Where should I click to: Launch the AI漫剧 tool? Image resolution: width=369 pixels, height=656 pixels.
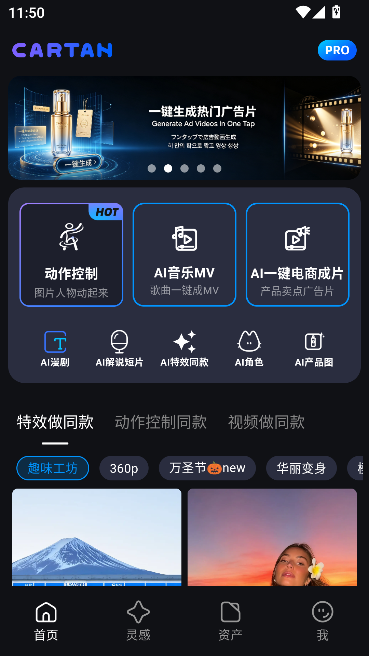(x=55, y=349)
